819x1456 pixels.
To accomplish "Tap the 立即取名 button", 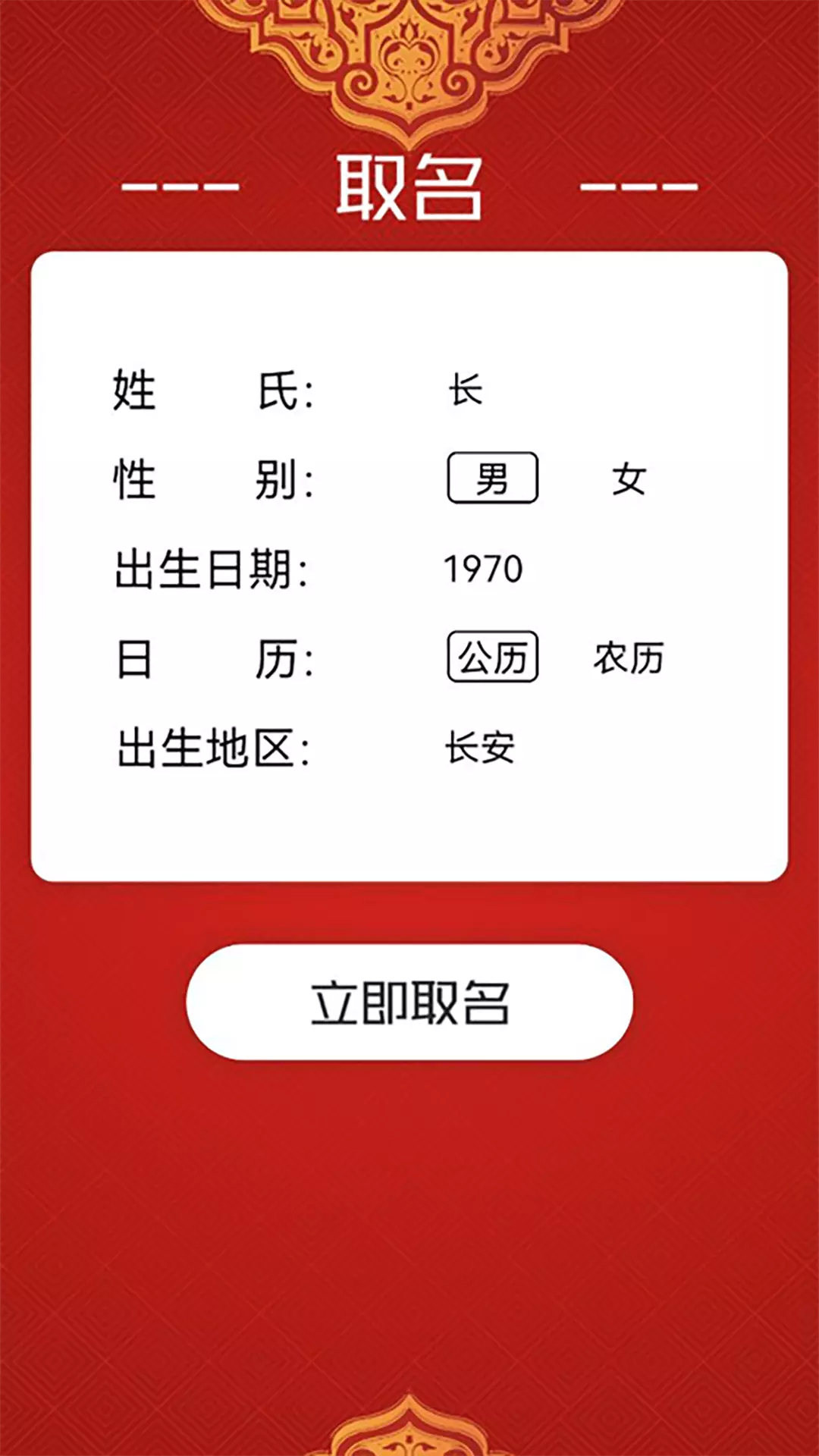I will click(409, 1002).
